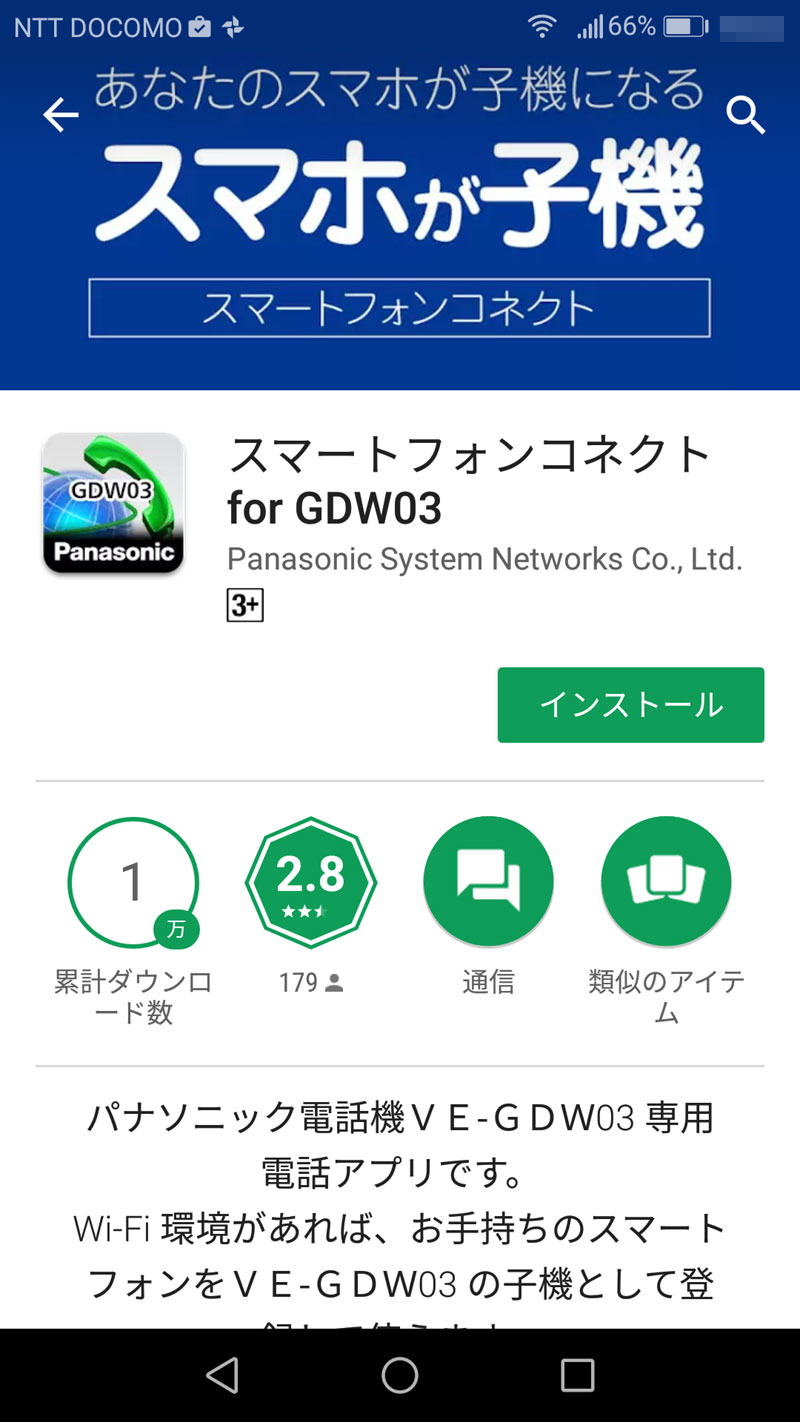Image resolution: width=800 pixels, height=1422 pixels.
Task: Open recent apps from navigation bar
Action: click(x=577, y=1375)
